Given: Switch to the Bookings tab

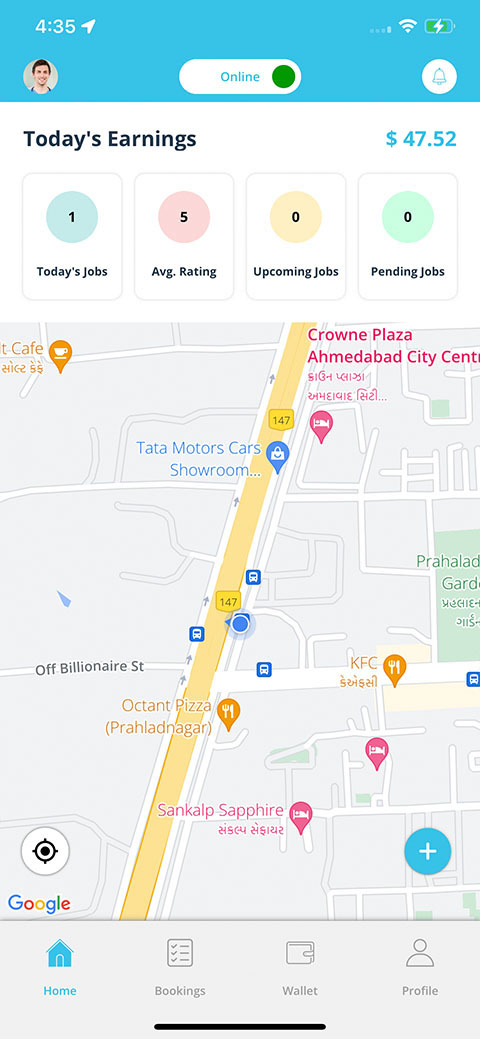Looking at the screenshot, I should point(180,967).
